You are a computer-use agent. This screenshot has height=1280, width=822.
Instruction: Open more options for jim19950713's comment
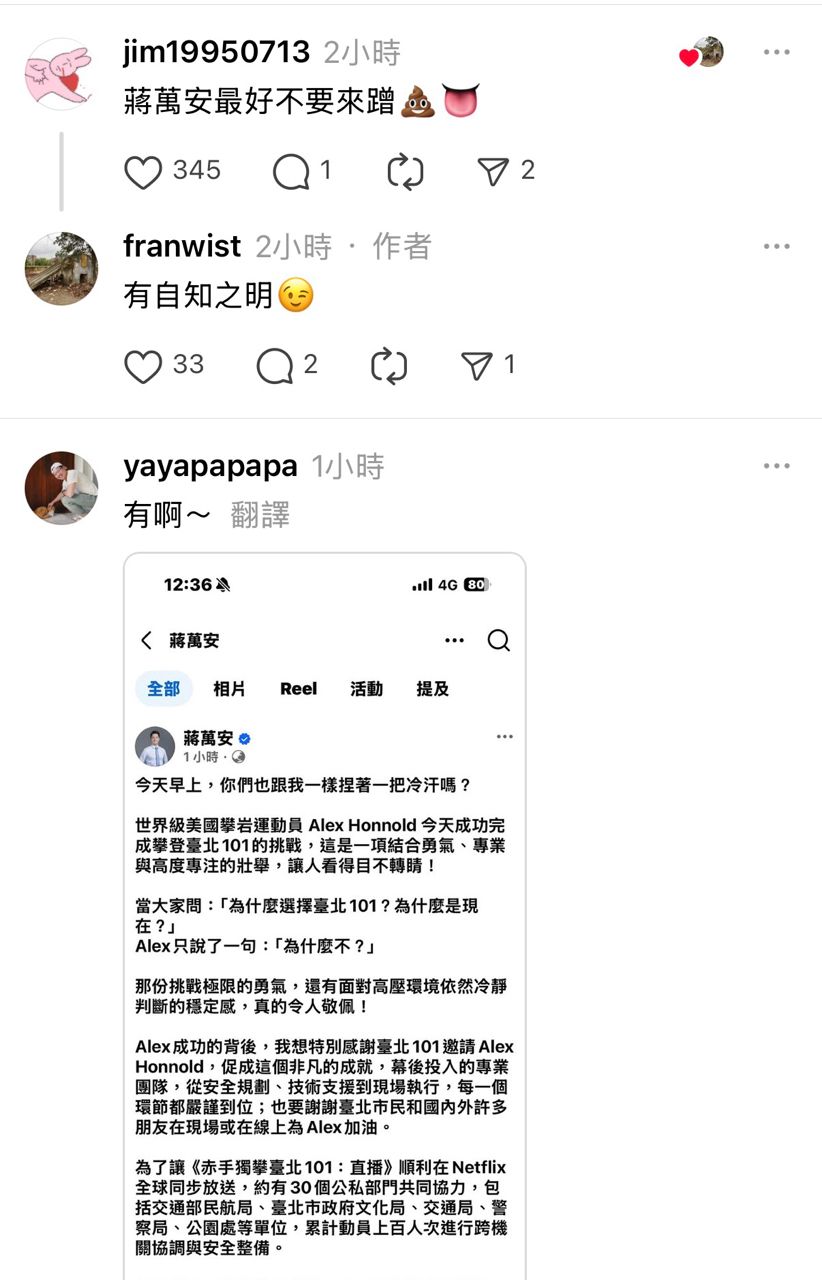777,52
